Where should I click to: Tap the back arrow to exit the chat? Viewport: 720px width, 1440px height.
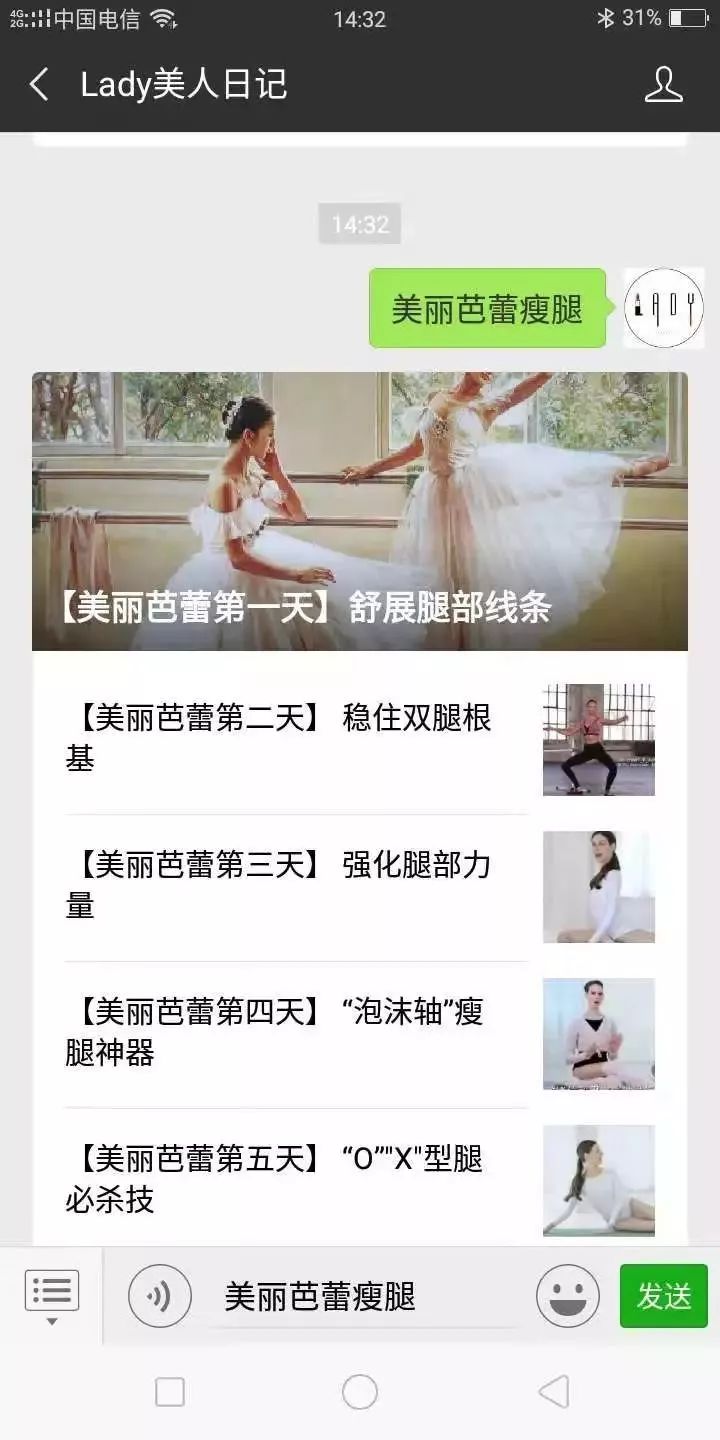coord(38,85)
